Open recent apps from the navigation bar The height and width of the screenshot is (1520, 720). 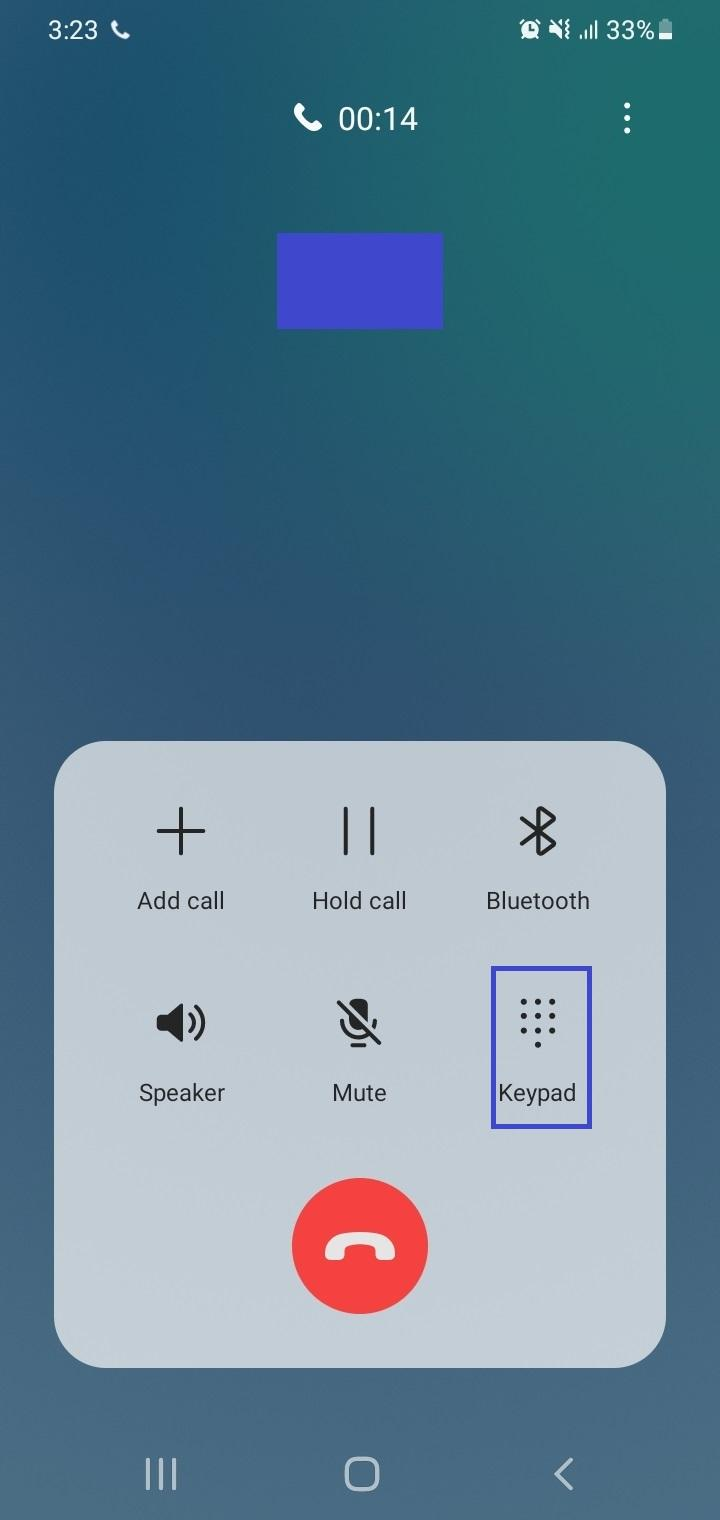(x=160, y=1473)
